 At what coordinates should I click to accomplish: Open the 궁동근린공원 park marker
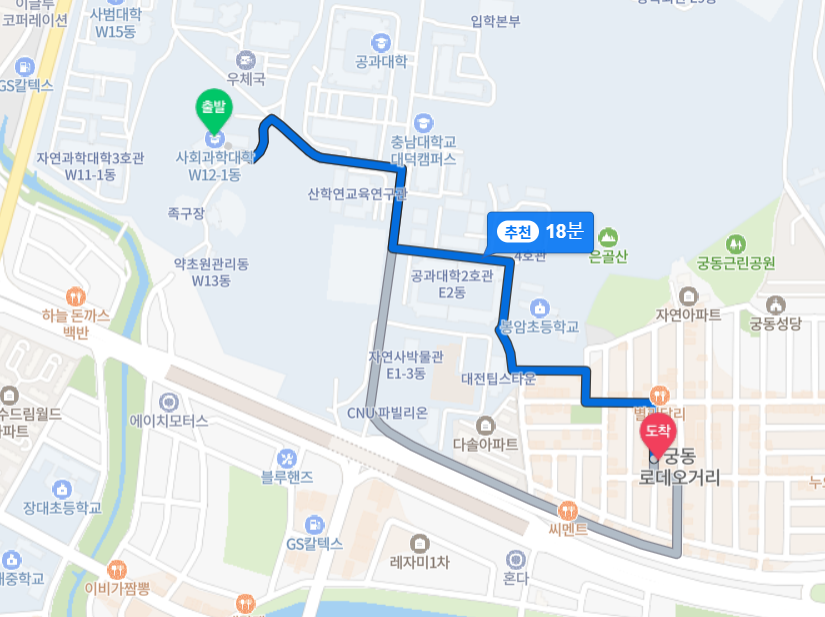[736, 244]
